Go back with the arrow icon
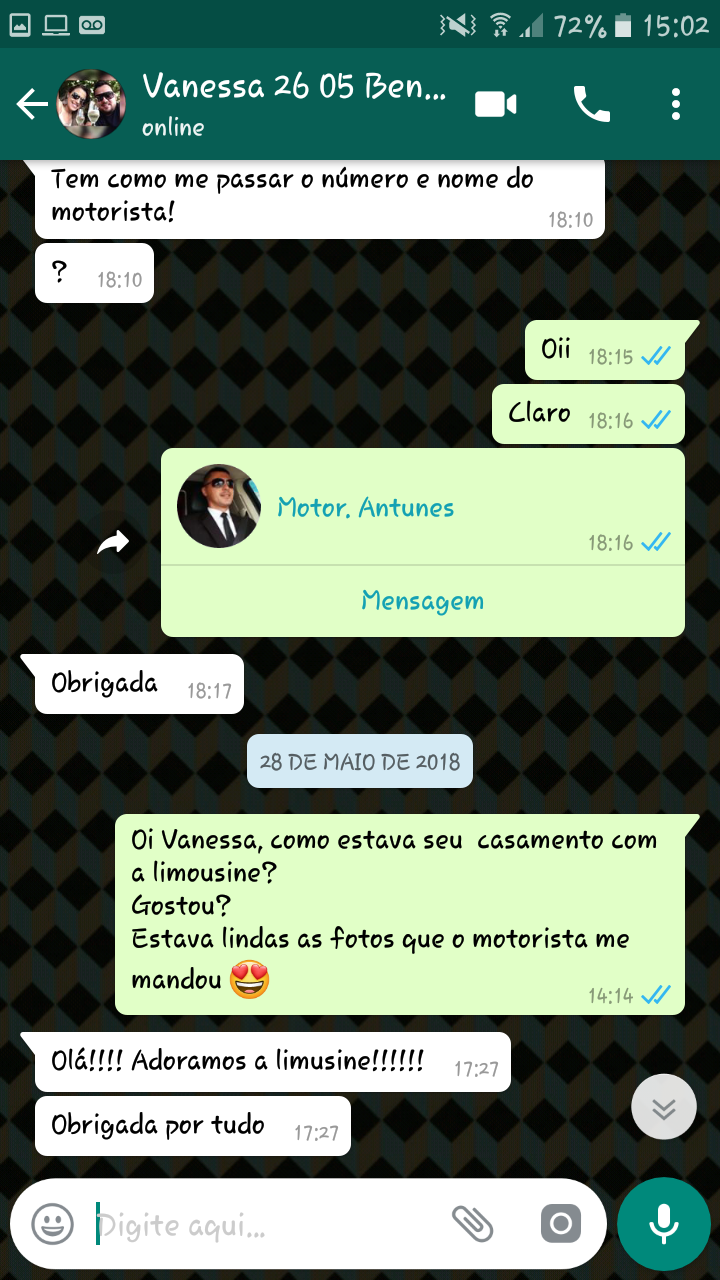 (31, 103)
